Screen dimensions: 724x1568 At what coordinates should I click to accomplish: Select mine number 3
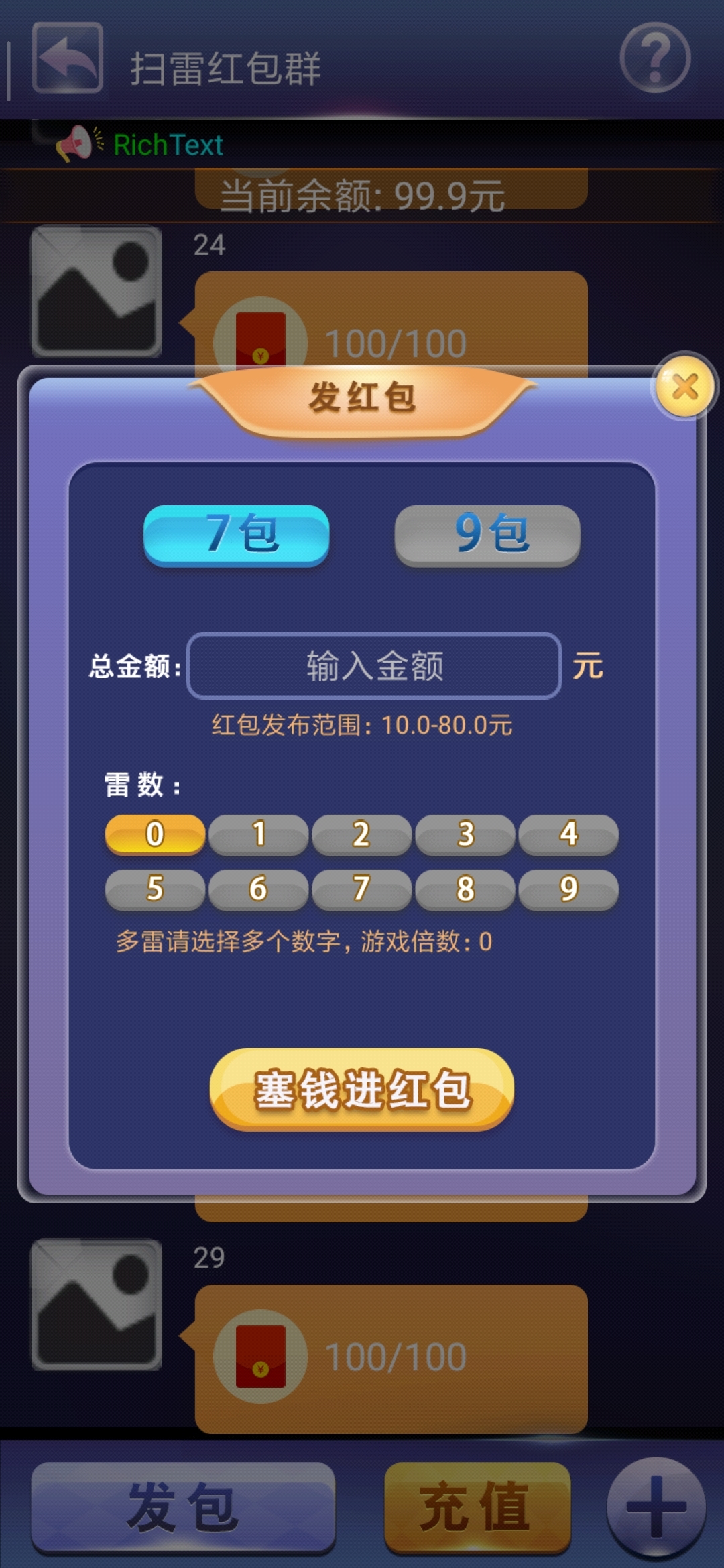point(465,834)
